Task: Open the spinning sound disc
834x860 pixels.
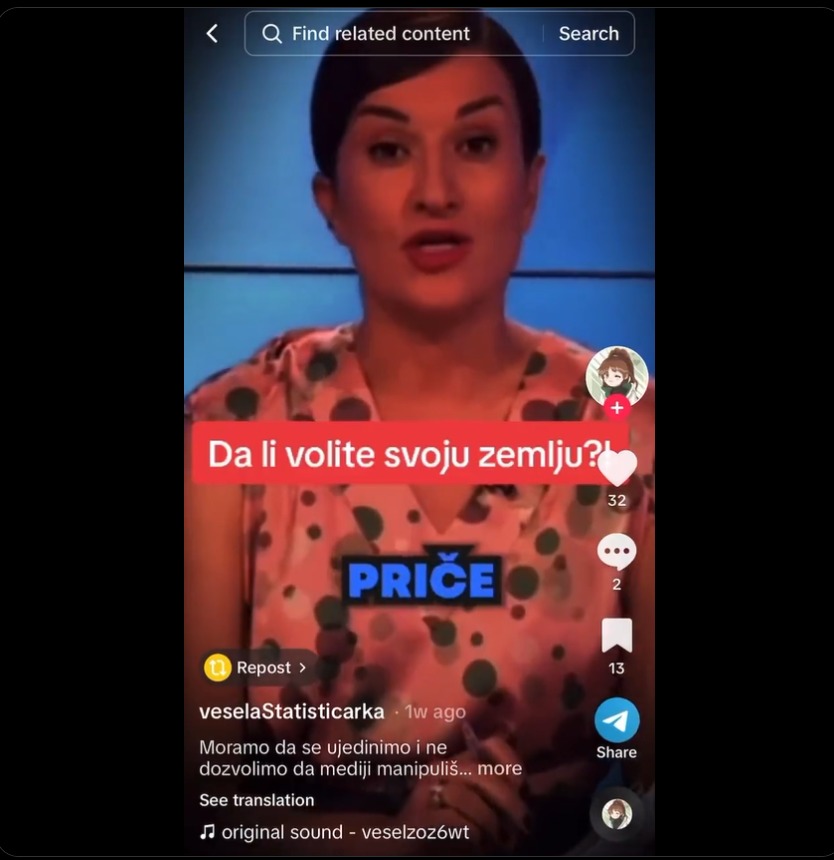Action: click(617, 814)
